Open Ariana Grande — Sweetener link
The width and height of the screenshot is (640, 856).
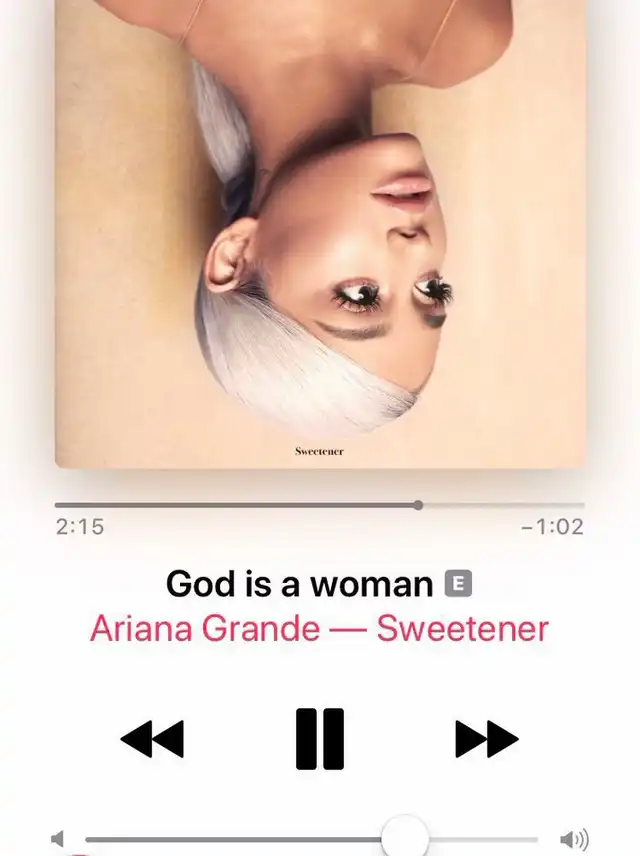319,629
